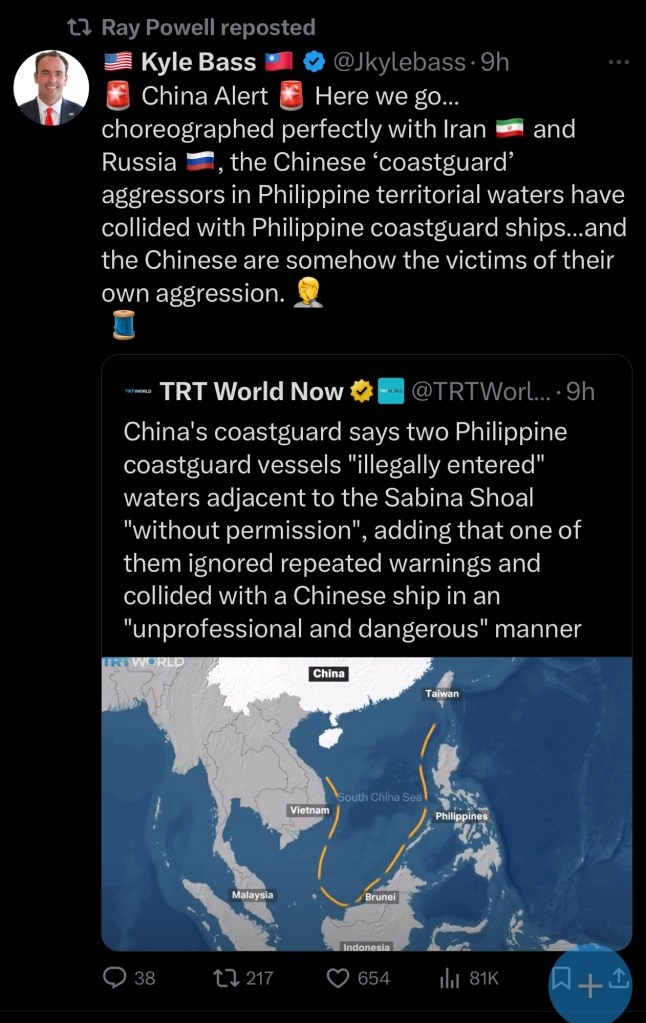This screenshot has height=1023, width=646.
Task: Share Kyle Bass's post
Action: click(x=619, y=977)
